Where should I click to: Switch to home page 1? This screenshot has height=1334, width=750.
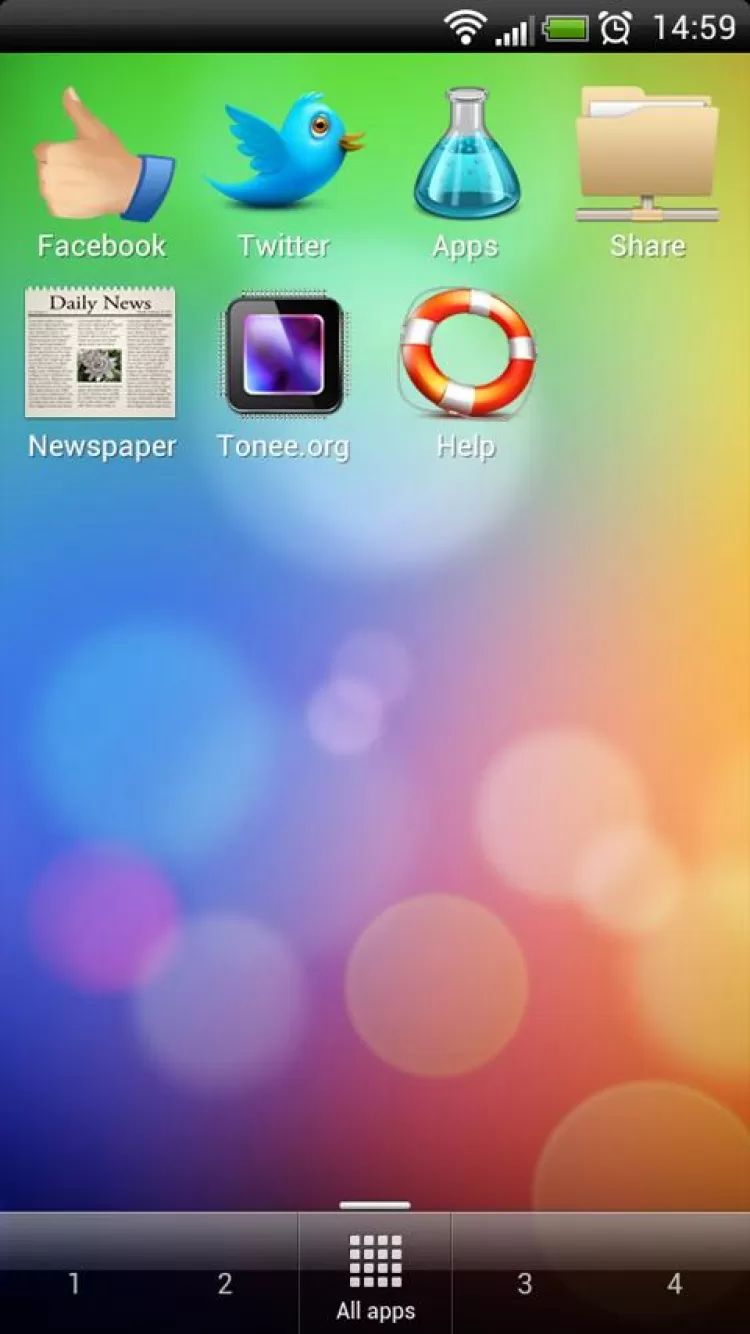pyautogui.click(x=74, y=1283)
